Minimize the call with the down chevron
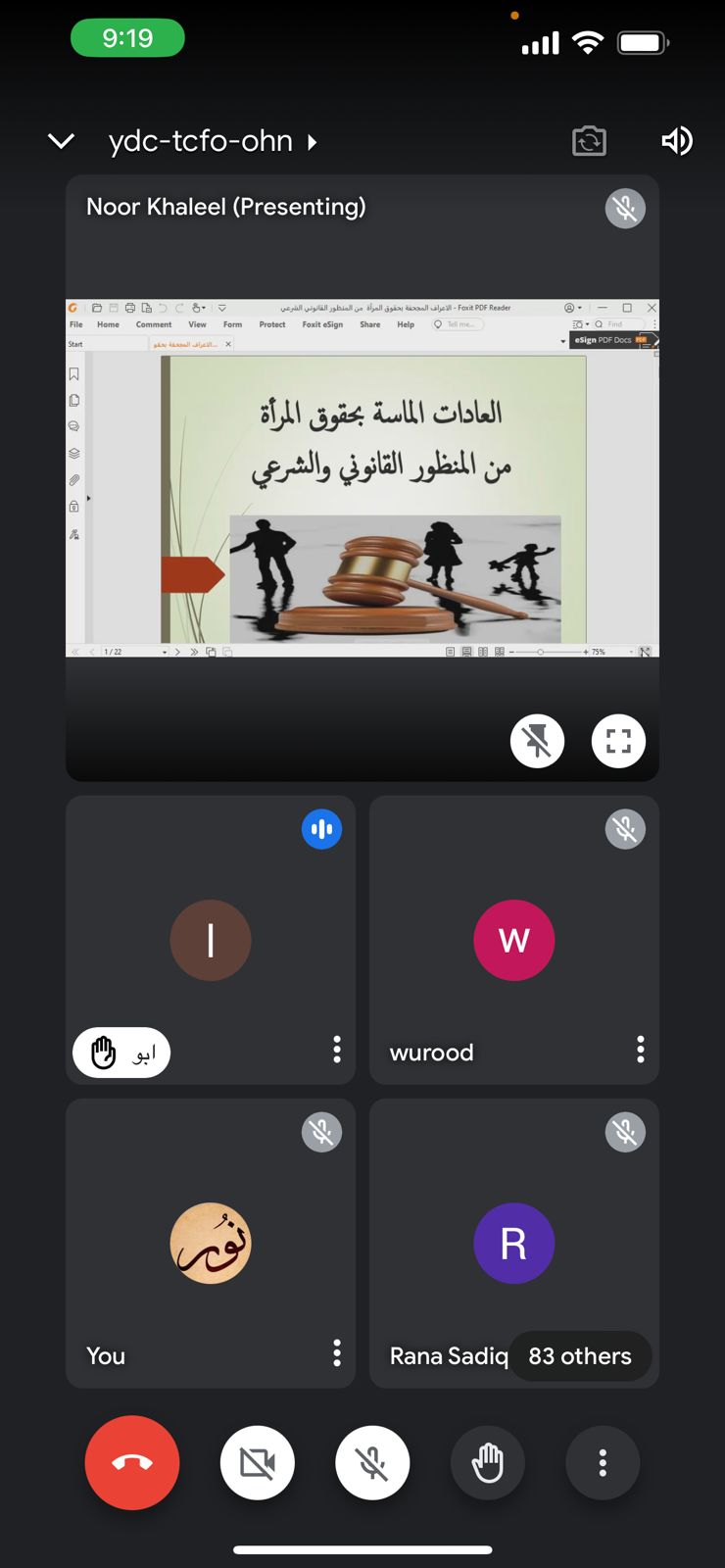 point(61,141)
